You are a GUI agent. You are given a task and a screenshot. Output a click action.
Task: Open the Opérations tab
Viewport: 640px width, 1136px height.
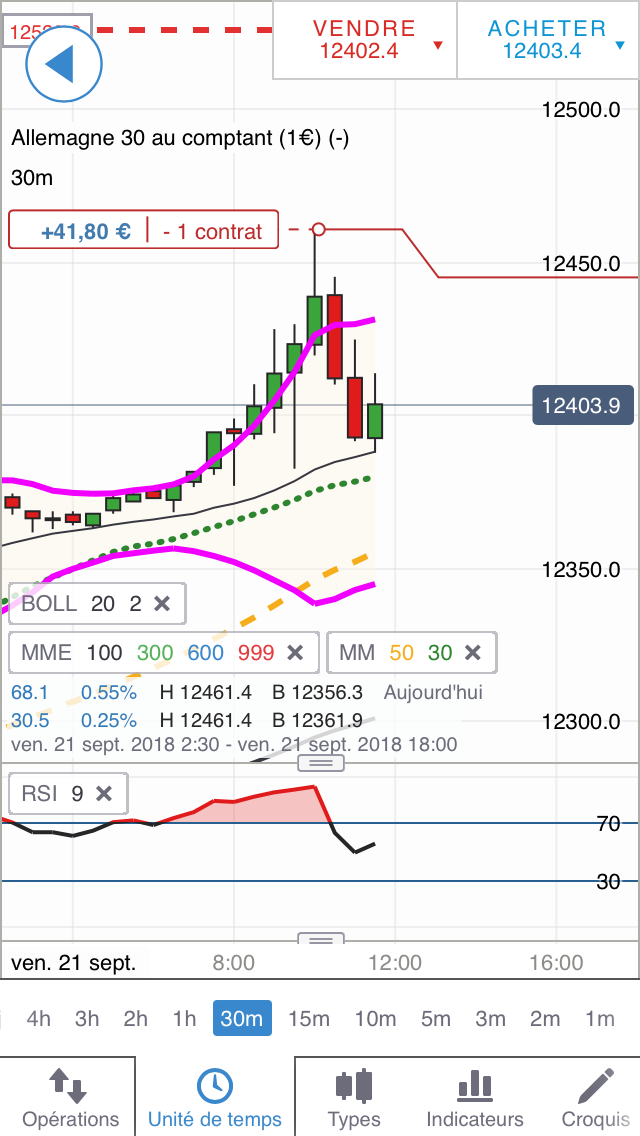click(70, 1097)
